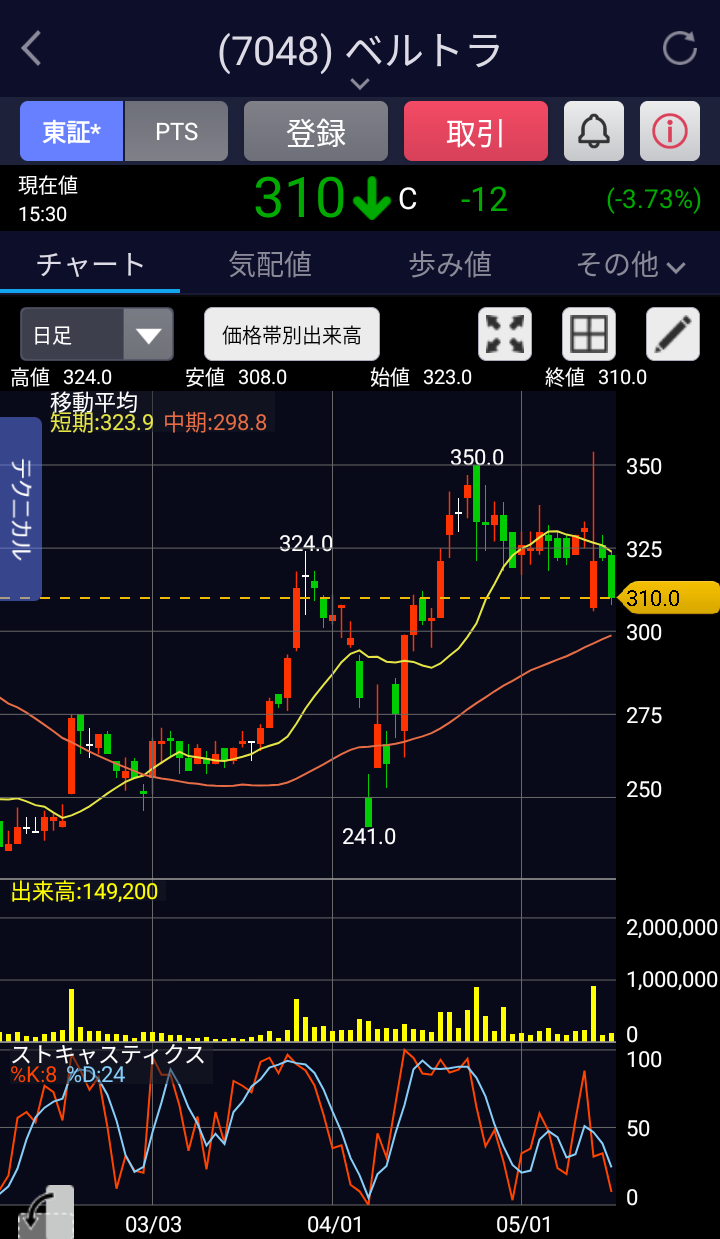Expand the その他 tab menu

(630, 264)
